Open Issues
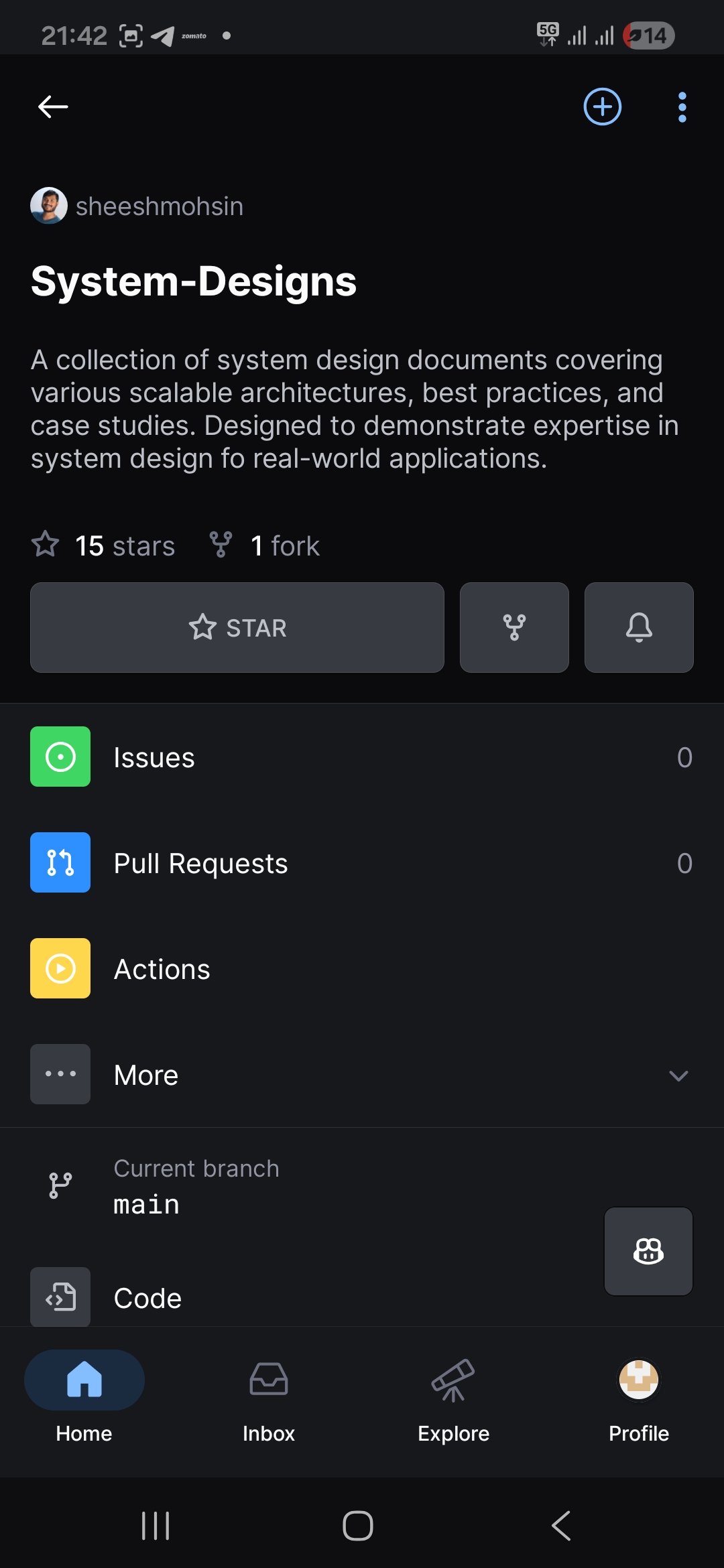The height and width of the screenshot is (1568, 724). point(362,757)
